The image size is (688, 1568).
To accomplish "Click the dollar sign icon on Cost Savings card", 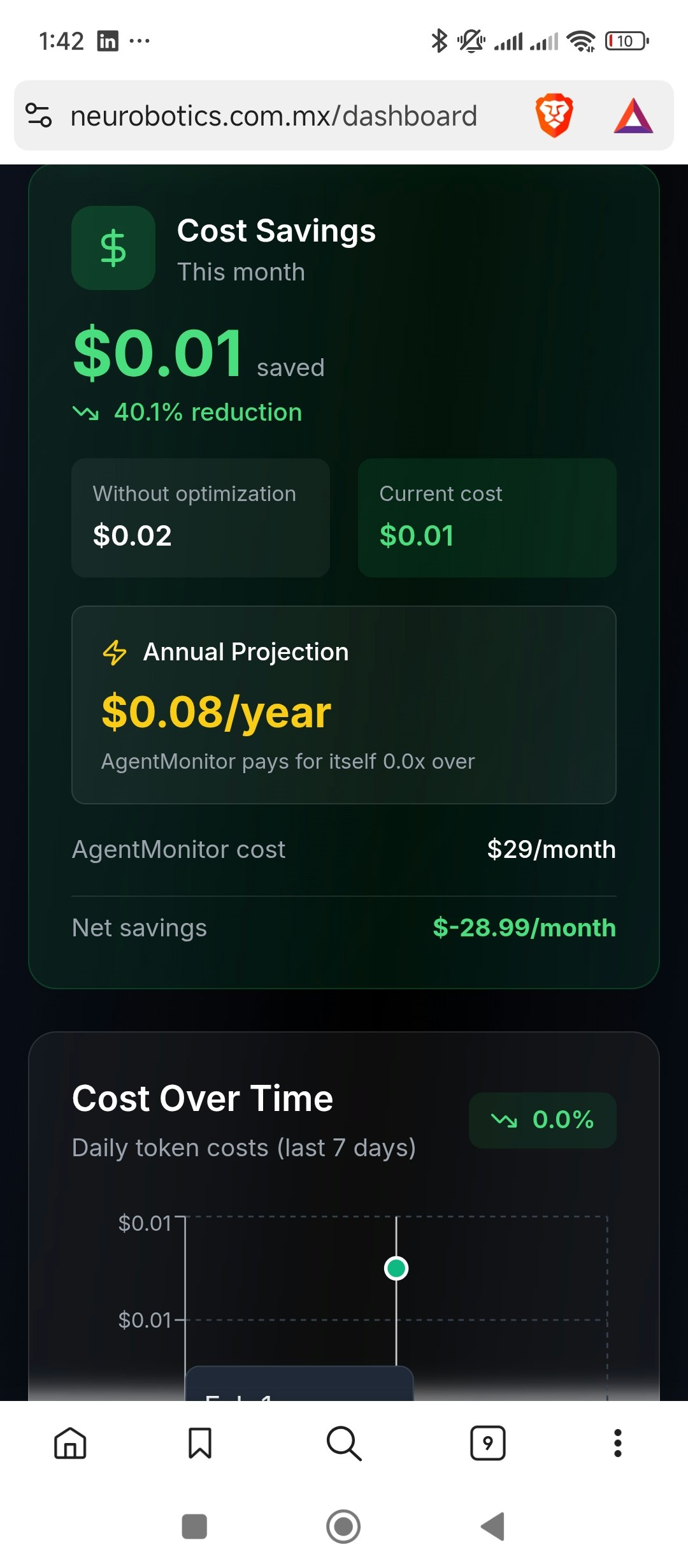I will point(113,248).
